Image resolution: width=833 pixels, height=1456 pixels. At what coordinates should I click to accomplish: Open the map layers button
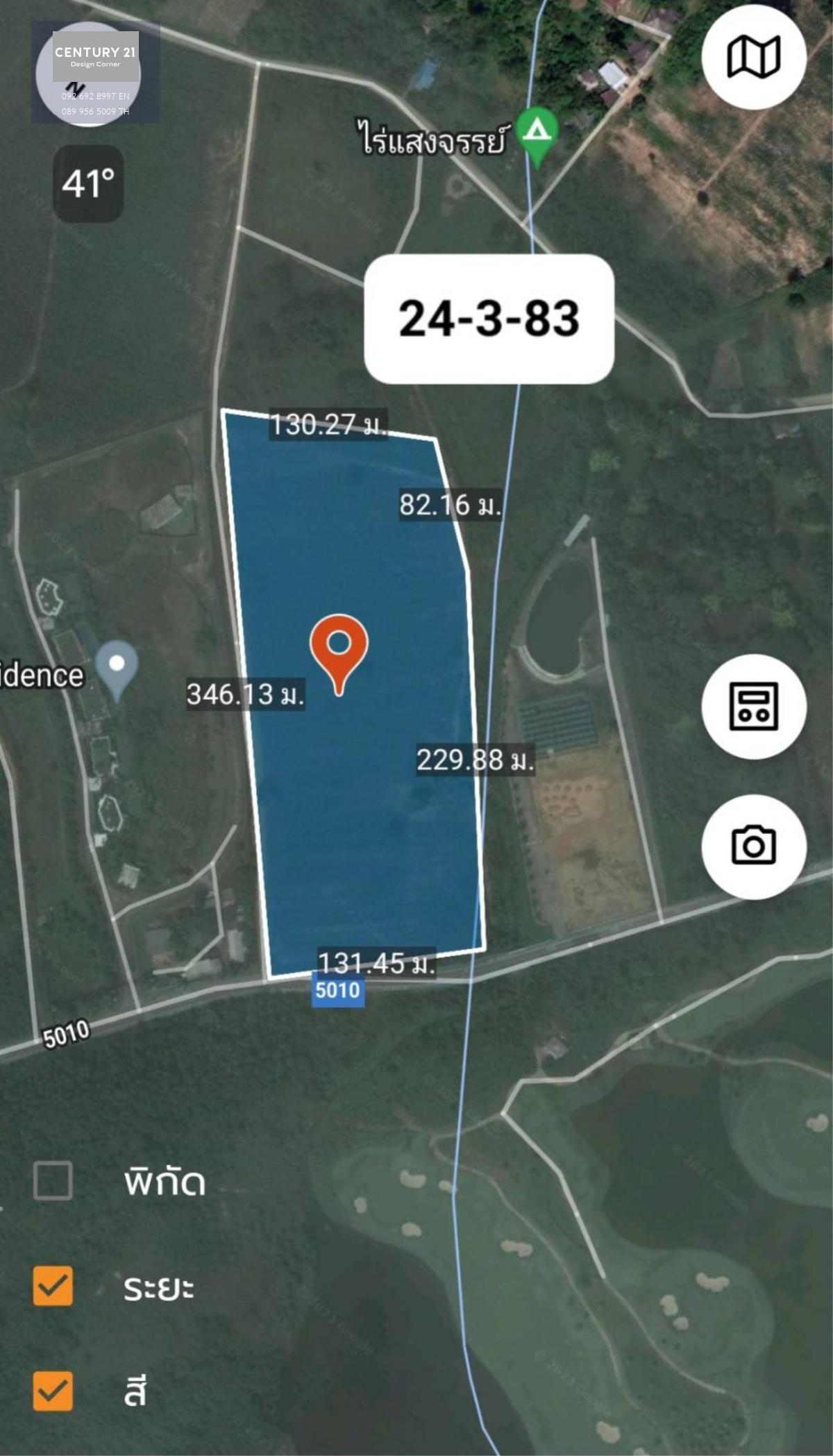753,56
